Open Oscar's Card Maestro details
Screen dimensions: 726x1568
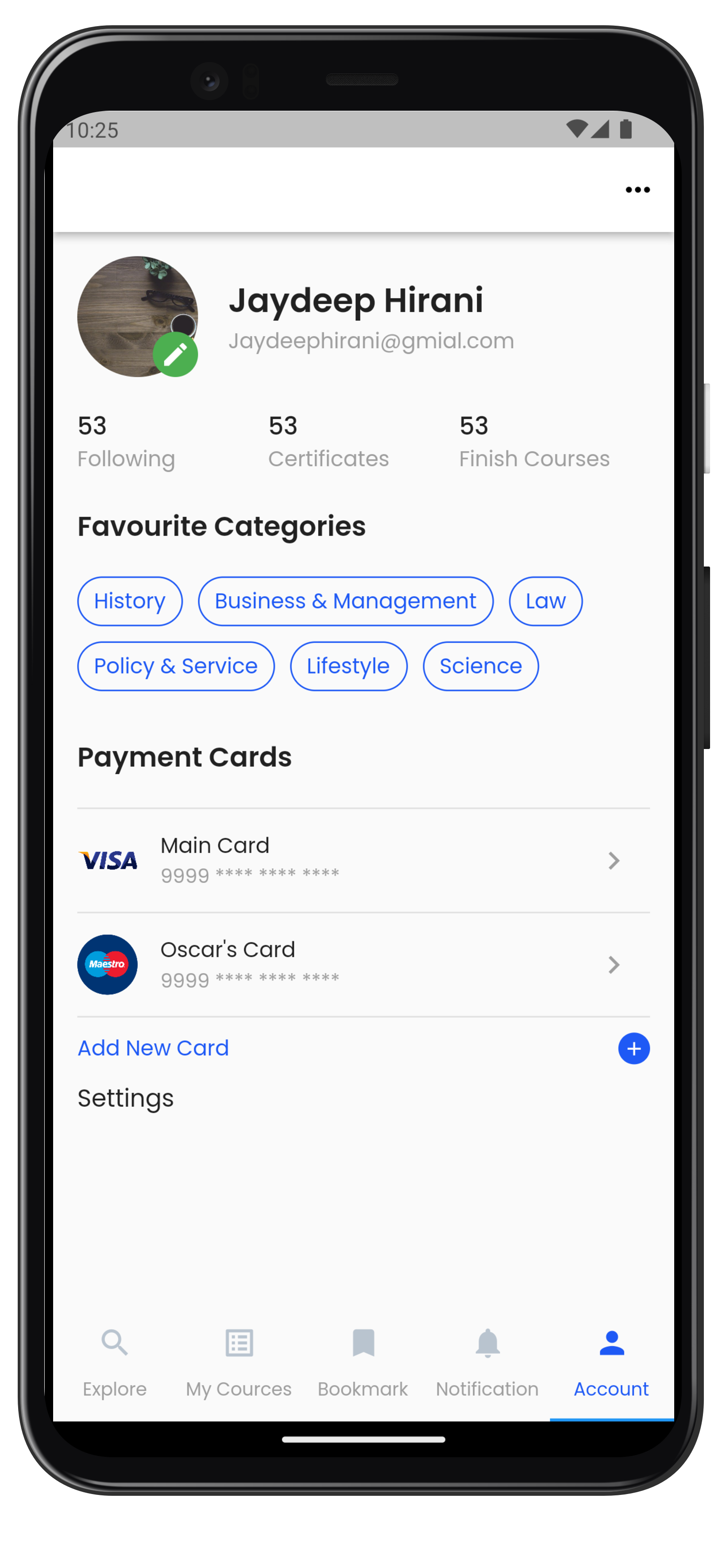point(363,964)
